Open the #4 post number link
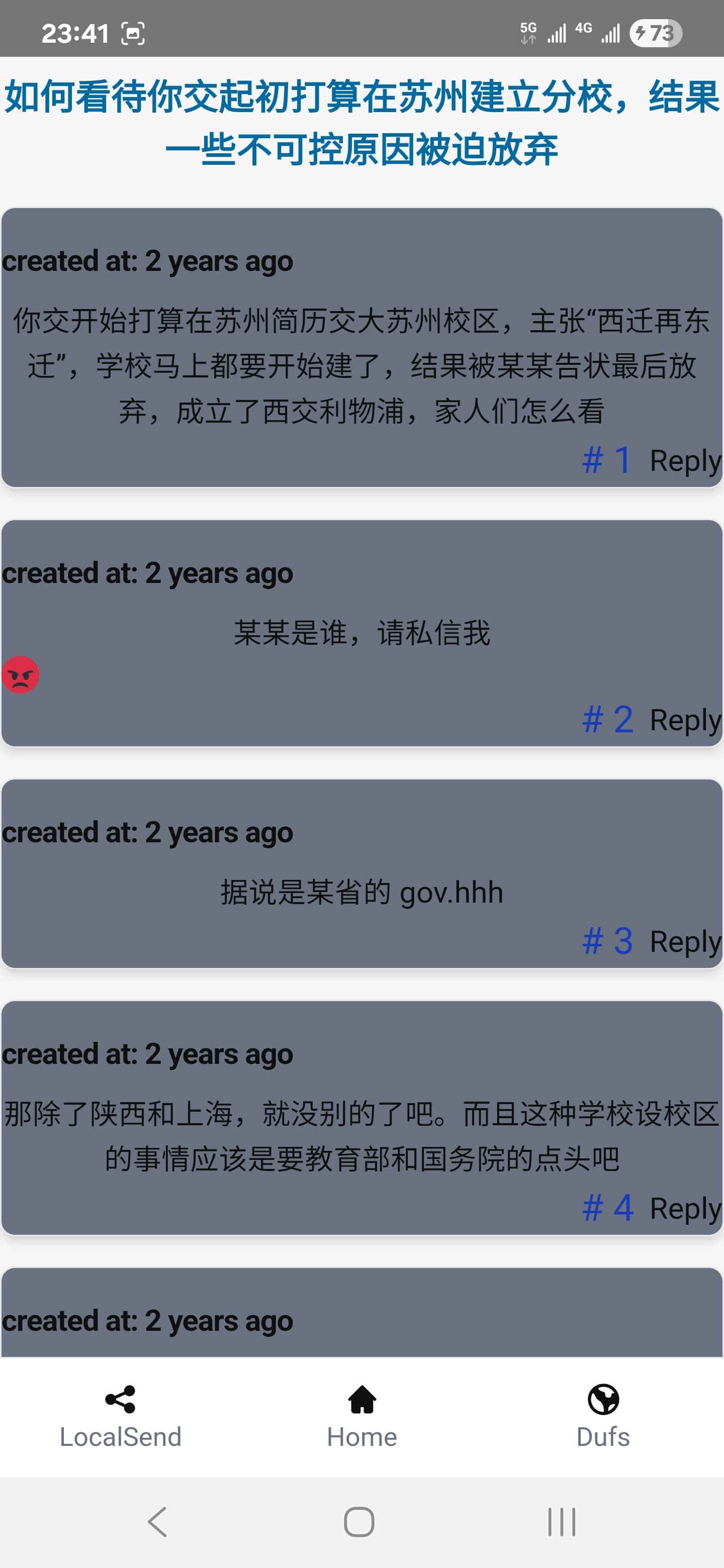The width and height of the screenshot is (724, 1568). click(607, 1207)
